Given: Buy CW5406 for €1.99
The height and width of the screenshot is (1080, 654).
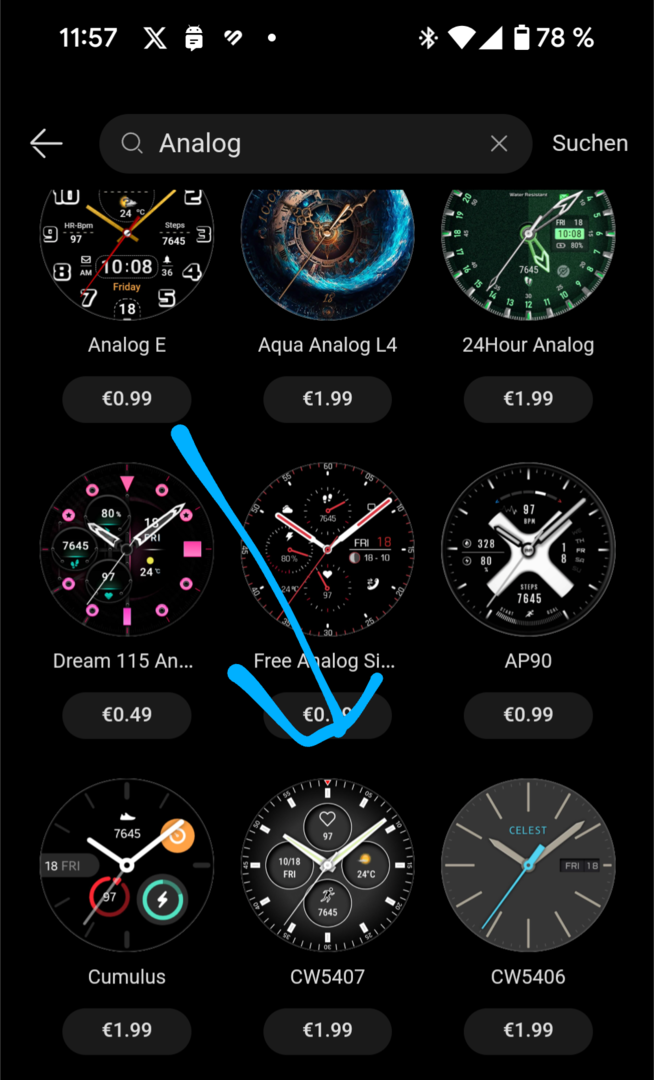Looking at the screenshot, I should tap(528, 1030).
